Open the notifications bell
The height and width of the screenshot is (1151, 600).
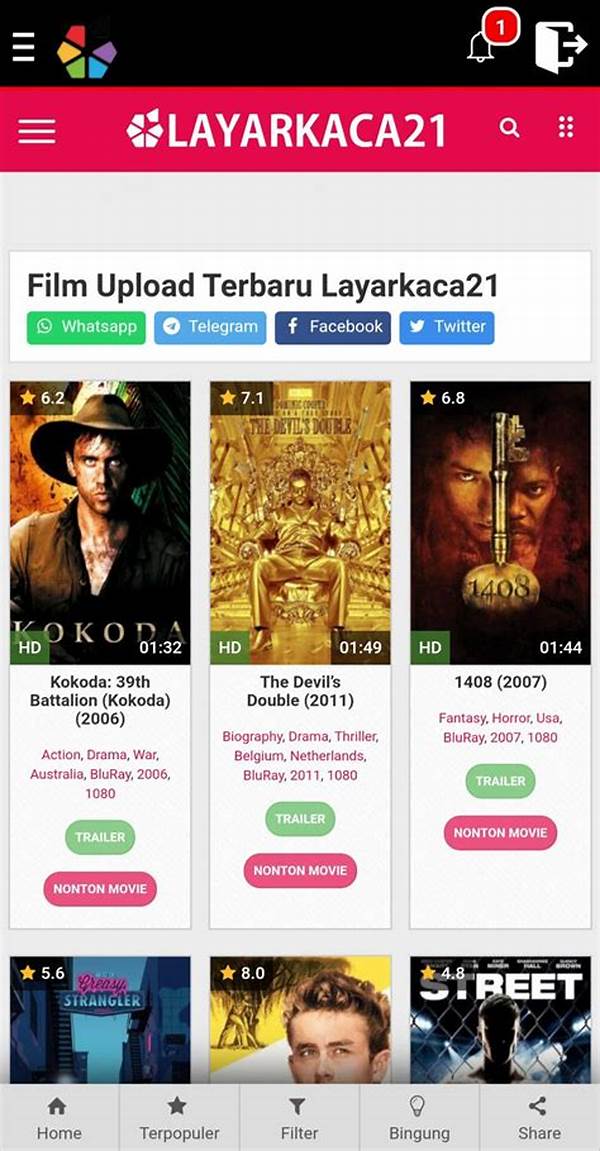[x=482, y=47]
